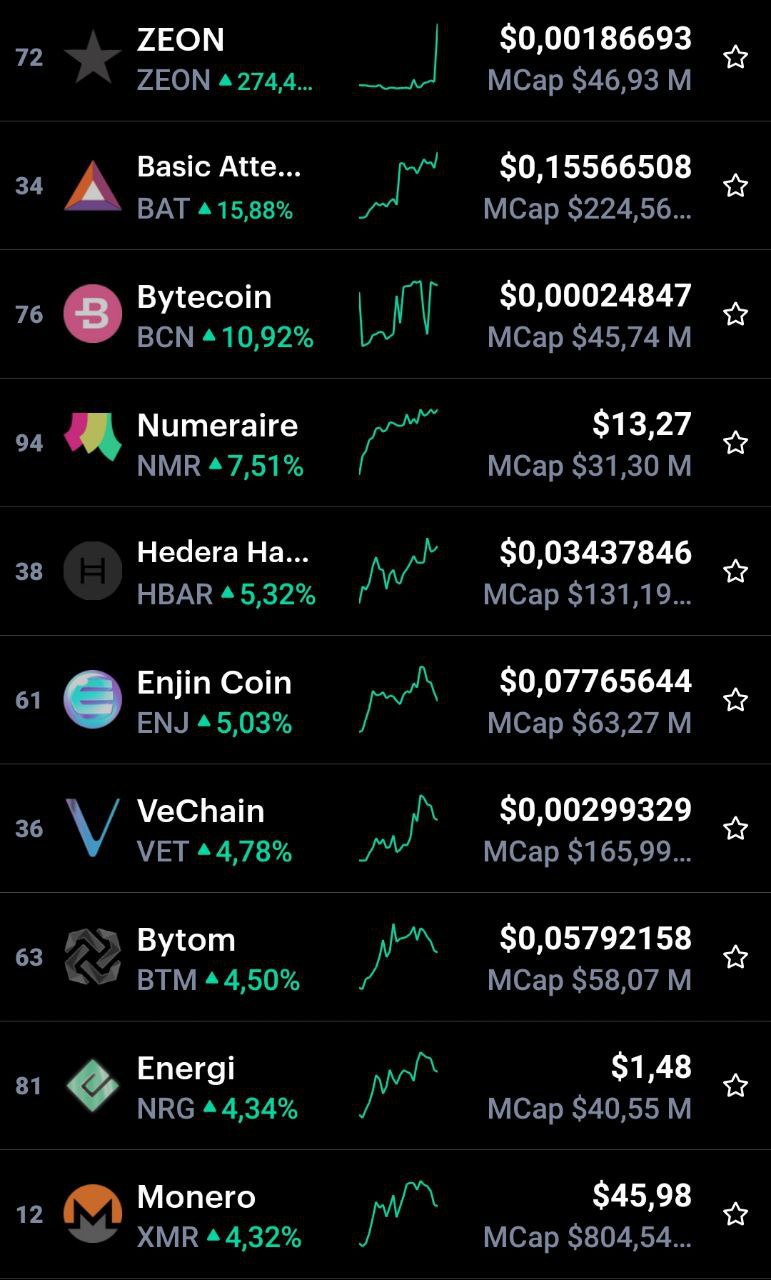
Task: Add Bytecoin to favorites with its star
Action: click(735, 314)
